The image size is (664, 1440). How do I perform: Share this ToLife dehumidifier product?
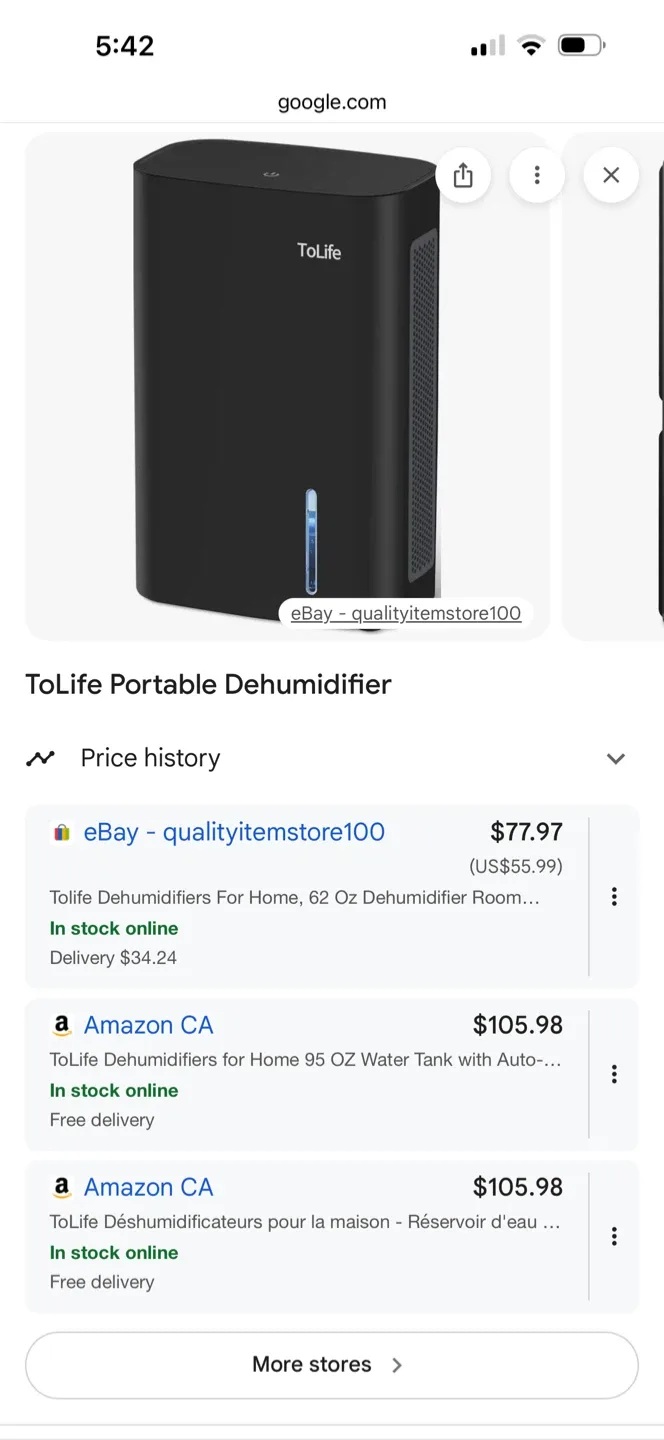[x=463, y=176]
